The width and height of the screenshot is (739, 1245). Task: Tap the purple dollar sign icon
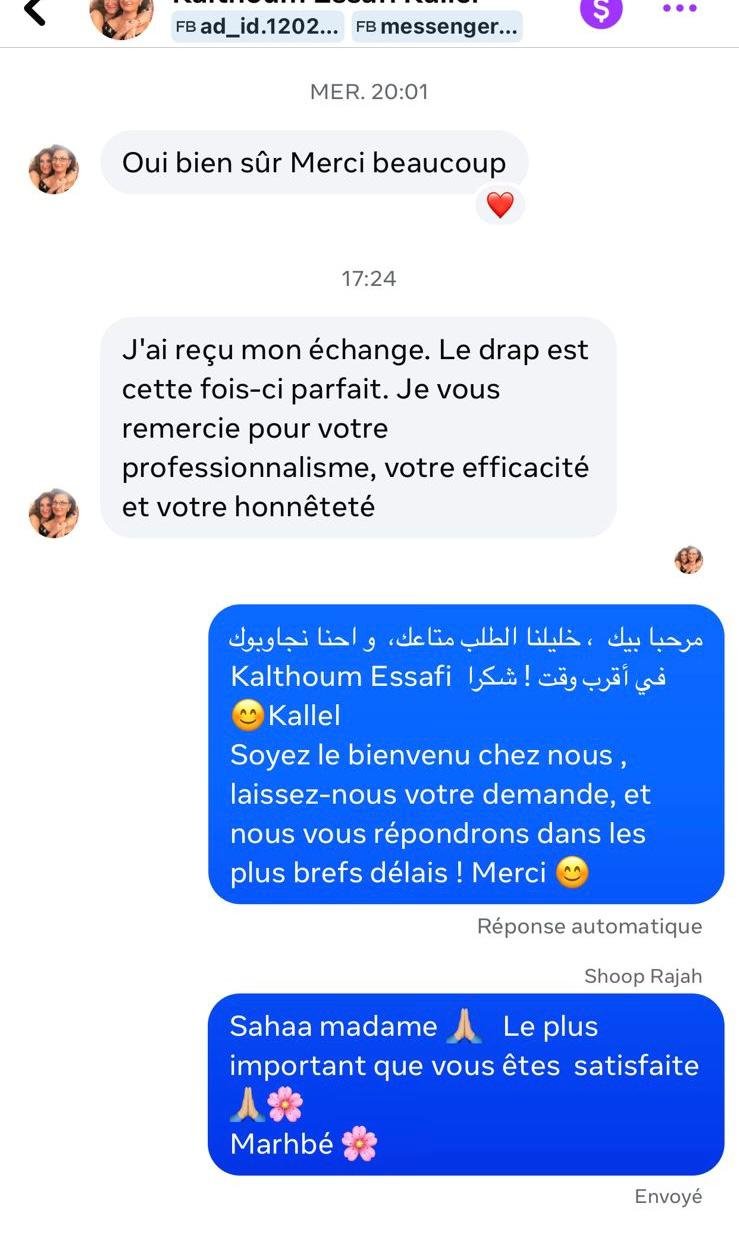(x=601, y=10)
